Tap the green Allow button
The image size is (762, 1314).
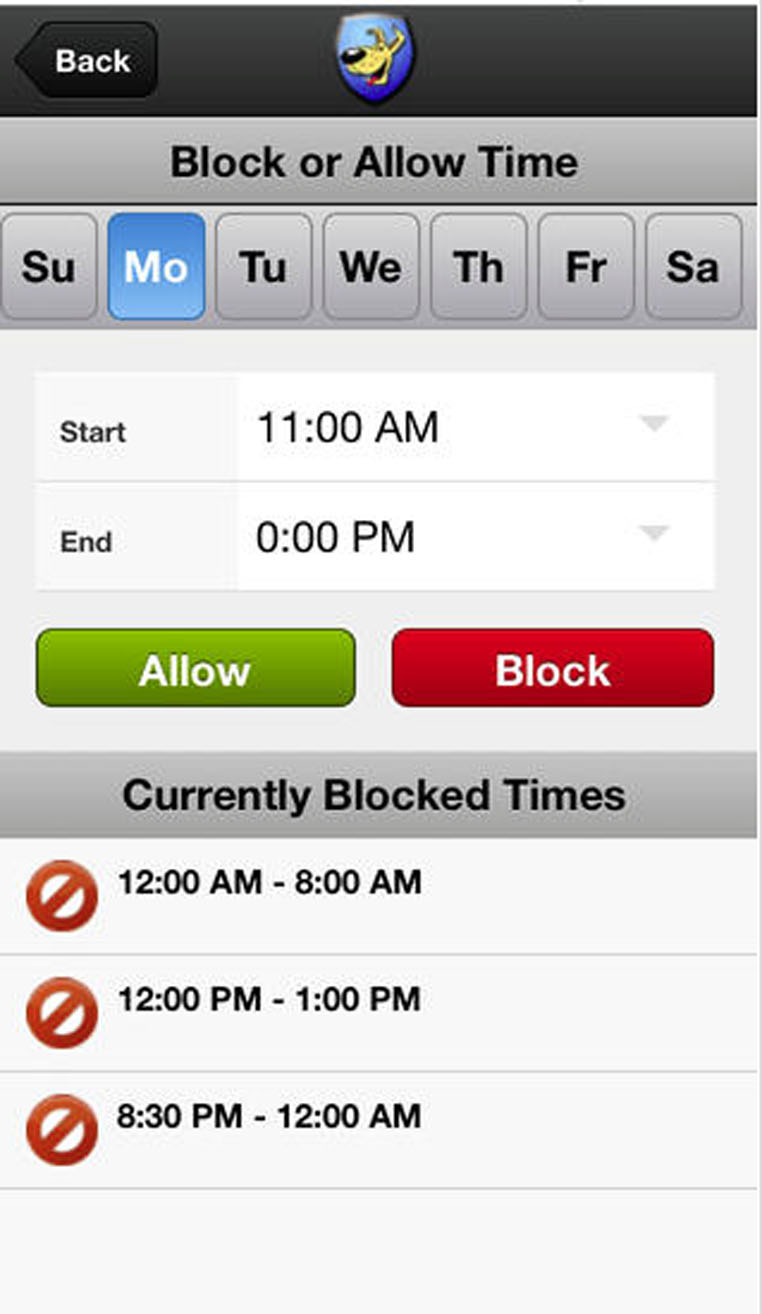pyautogui.click(x=195, y=669)
